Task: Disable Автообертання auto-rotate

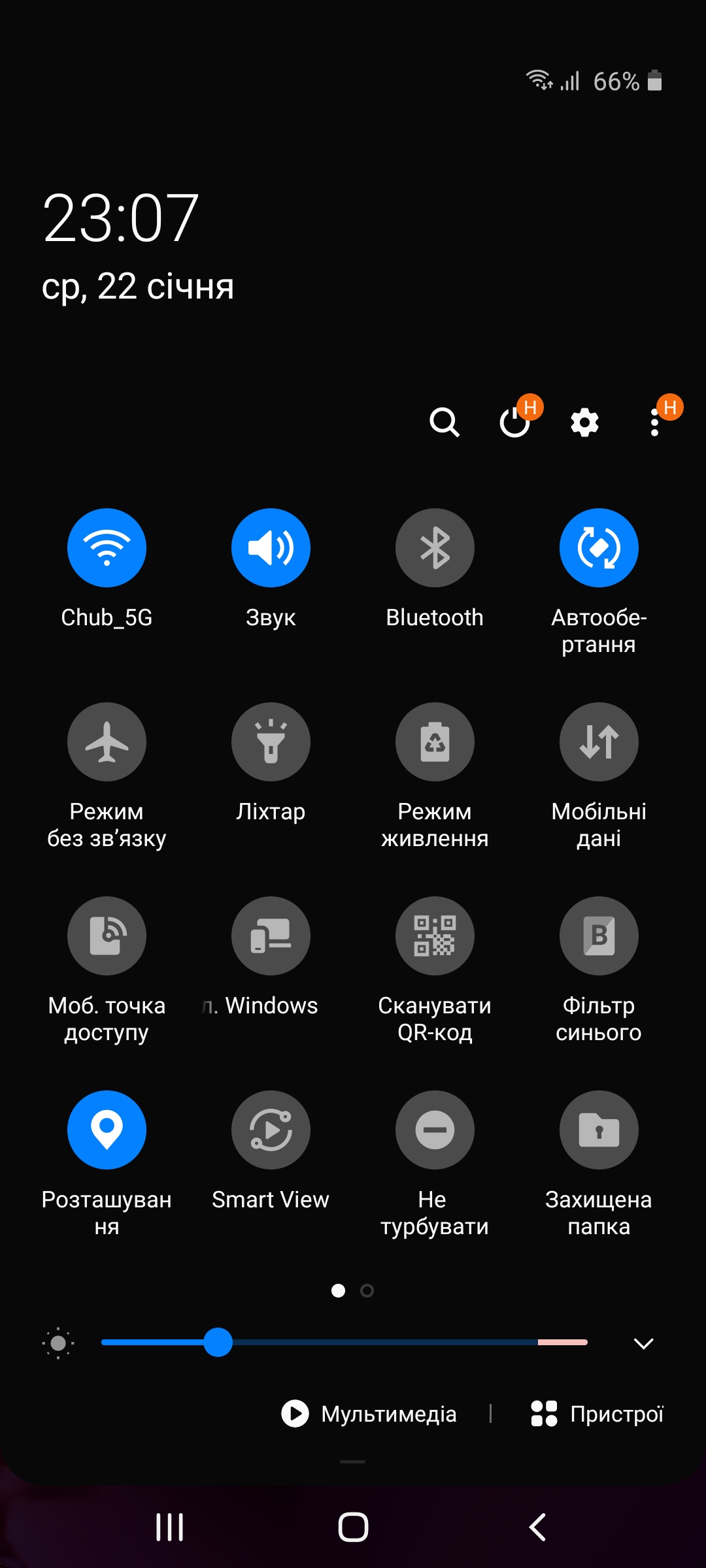Action: point(599,547)
